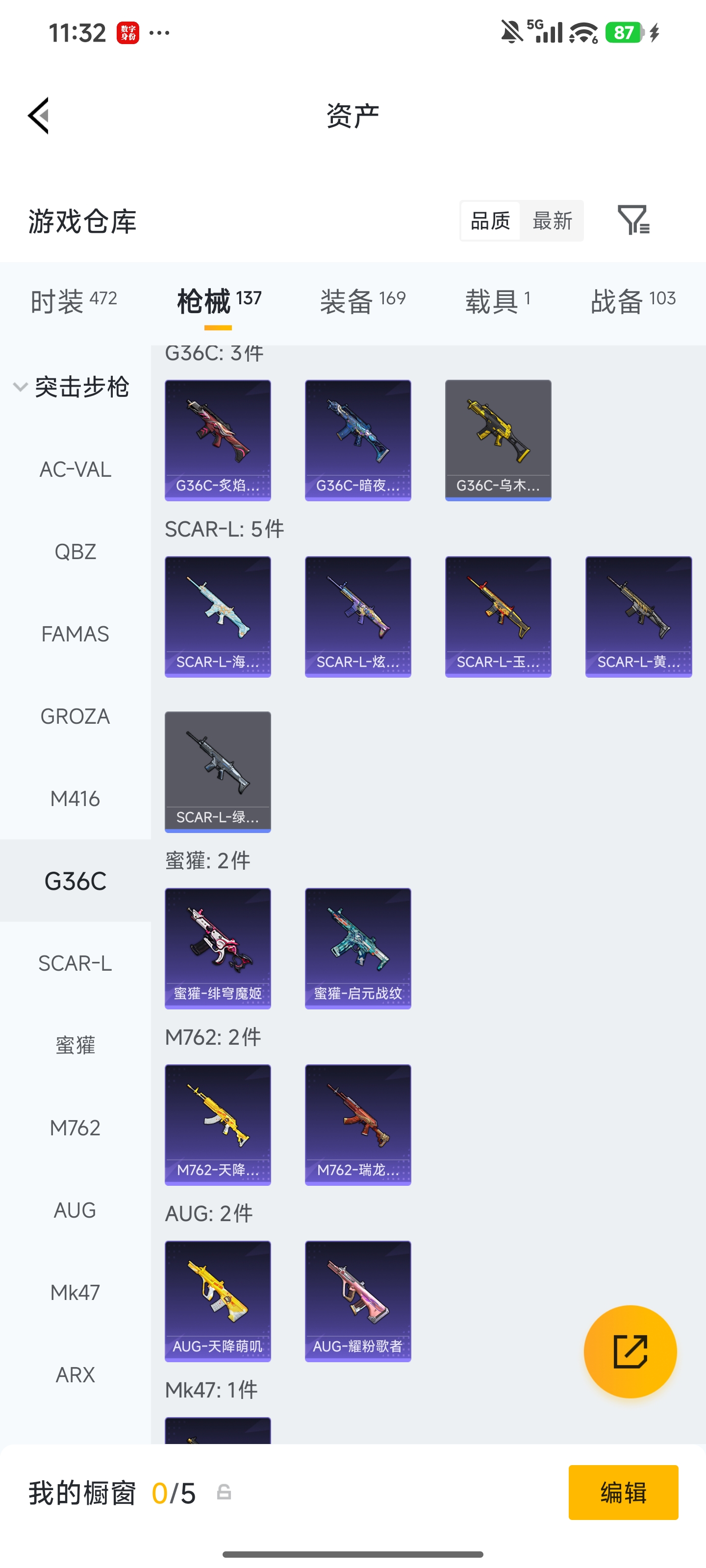The height and width of the screenshot is (1568, 706).
Task: Go back using the top-left arrow
Action: tap(38, 115)
